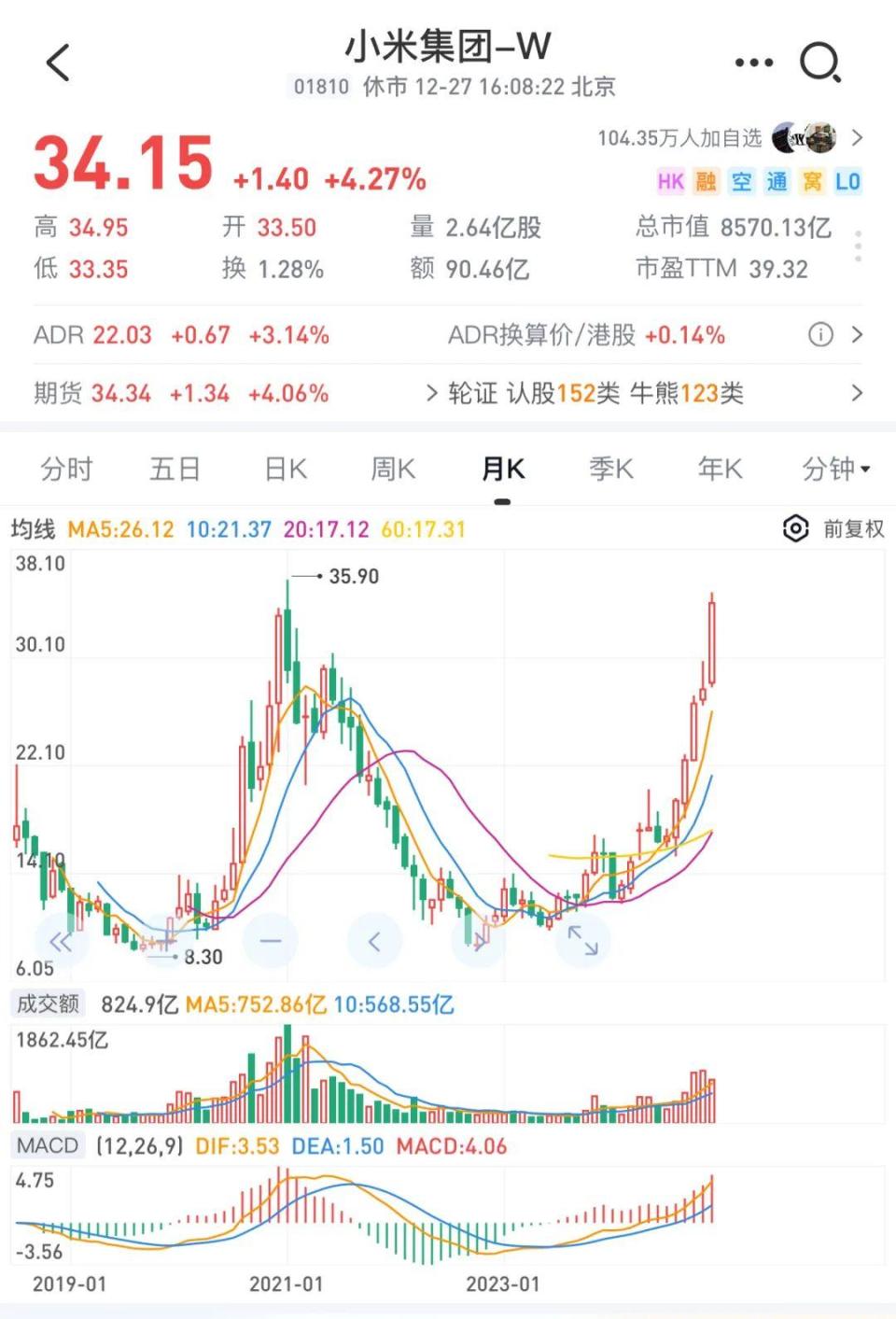This screenshot has width=896, height=1319.
Task: Expand the 期货 row chevron
Action: [x=855, y=394]
